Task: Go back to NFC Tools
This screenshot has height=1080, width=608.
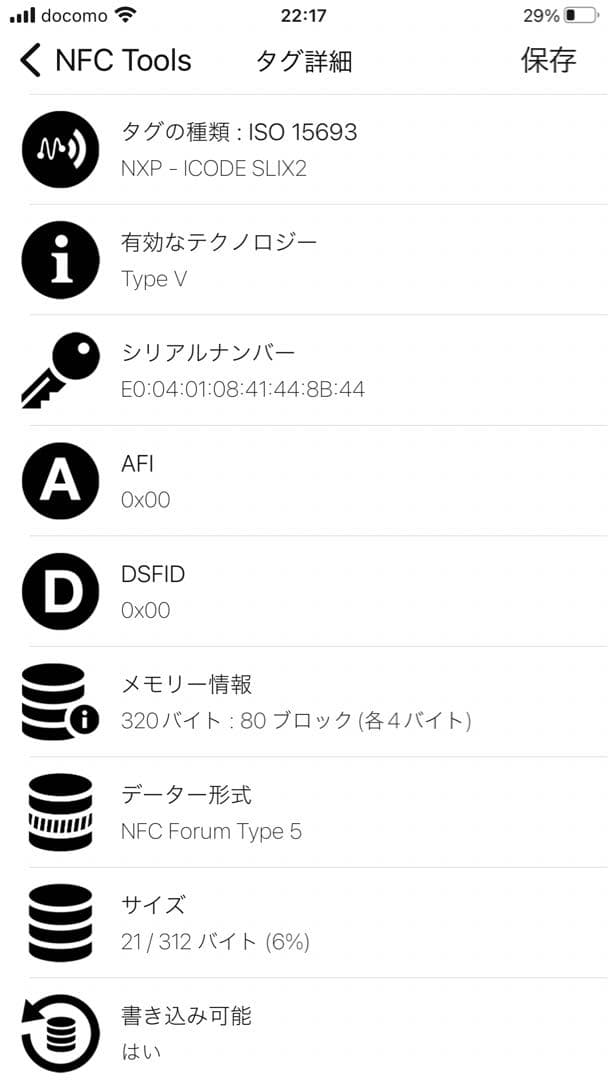Action: pyautogui.click(x=105, y=60)
